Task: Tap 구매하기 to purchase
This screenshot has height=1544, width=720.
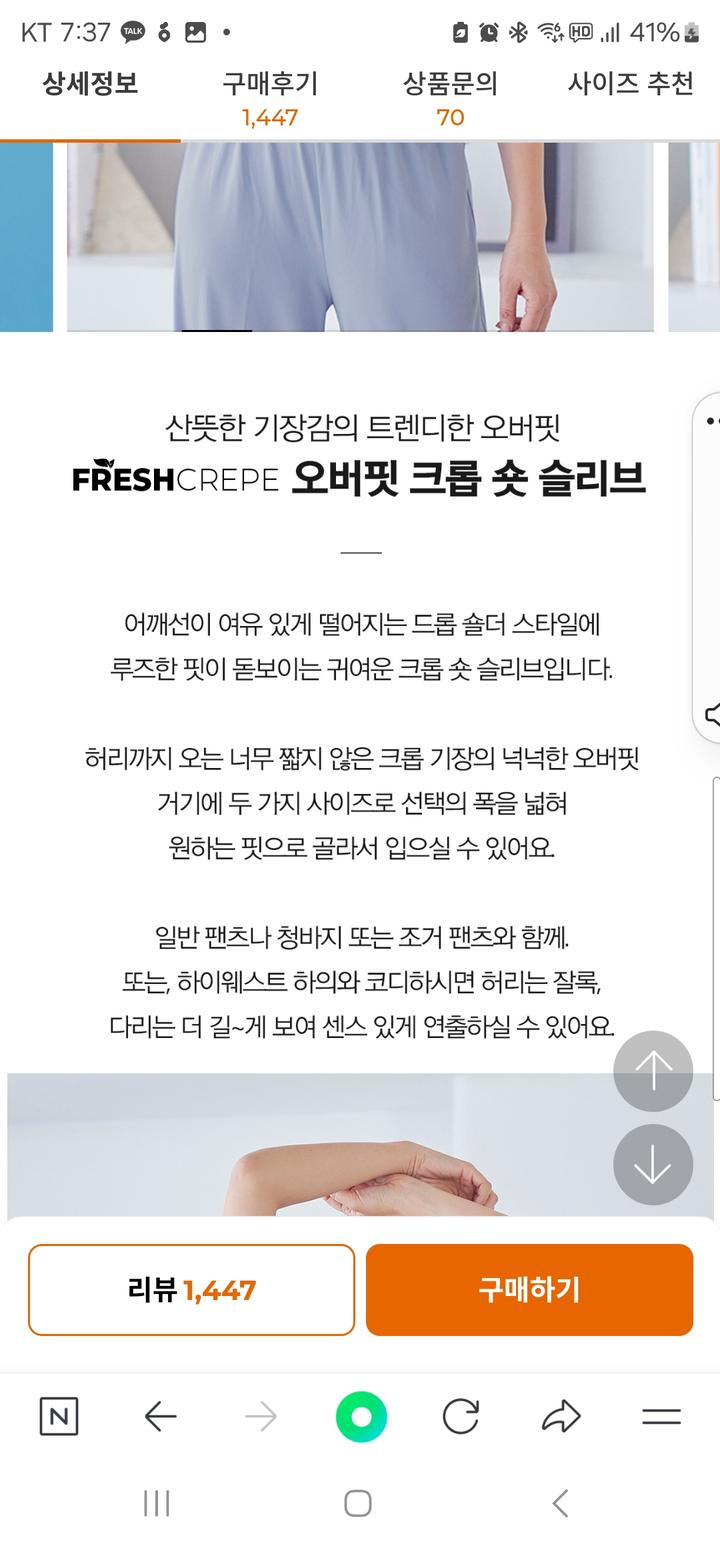Action: pyautogui.click(x=529, y=1290)
